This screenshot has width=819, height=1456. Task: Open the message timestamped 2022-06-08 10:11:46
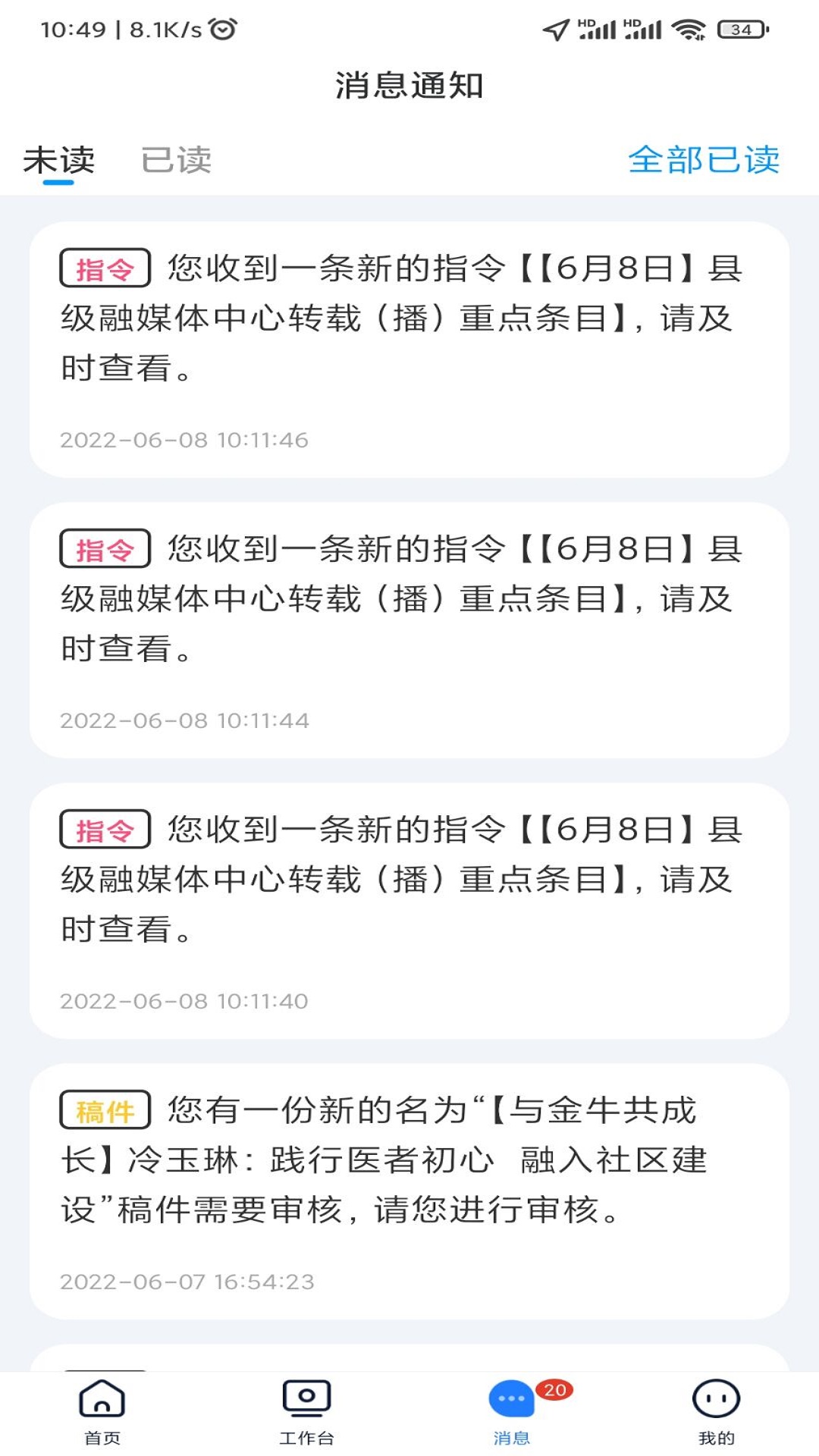point(409,345)
